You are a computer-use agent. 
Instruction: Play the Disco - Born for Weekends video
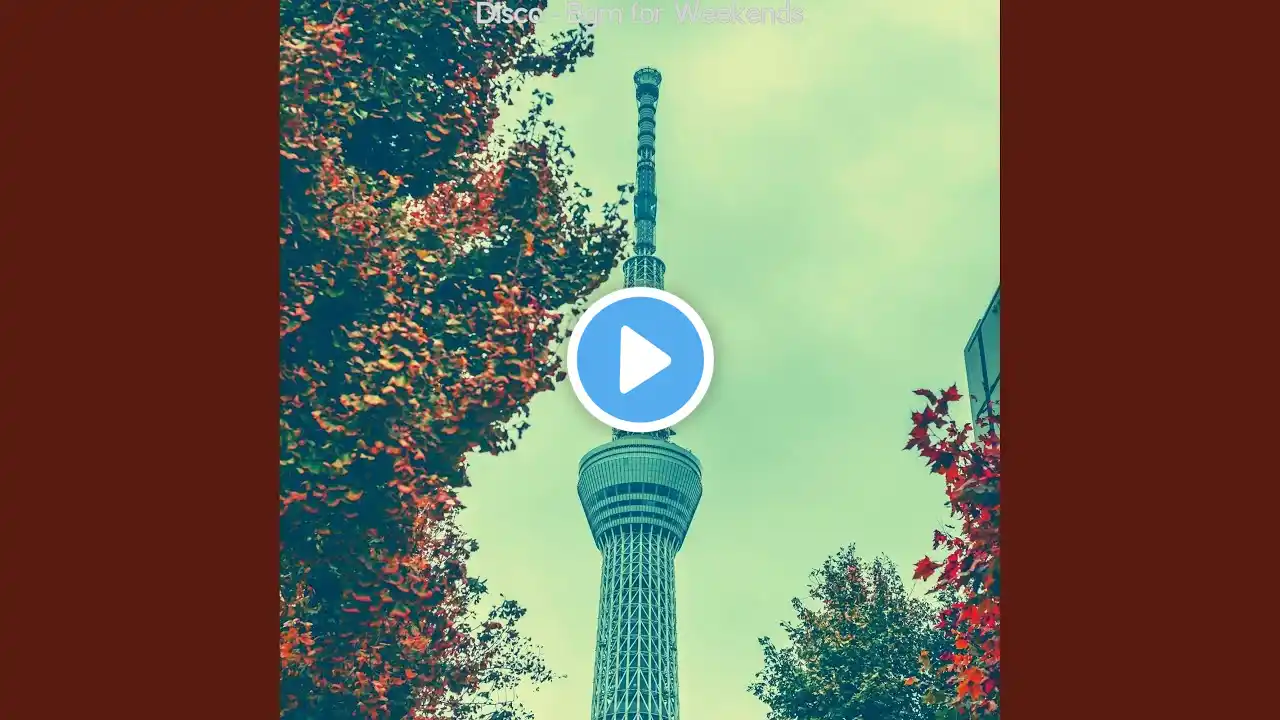[x=640, y=360]
